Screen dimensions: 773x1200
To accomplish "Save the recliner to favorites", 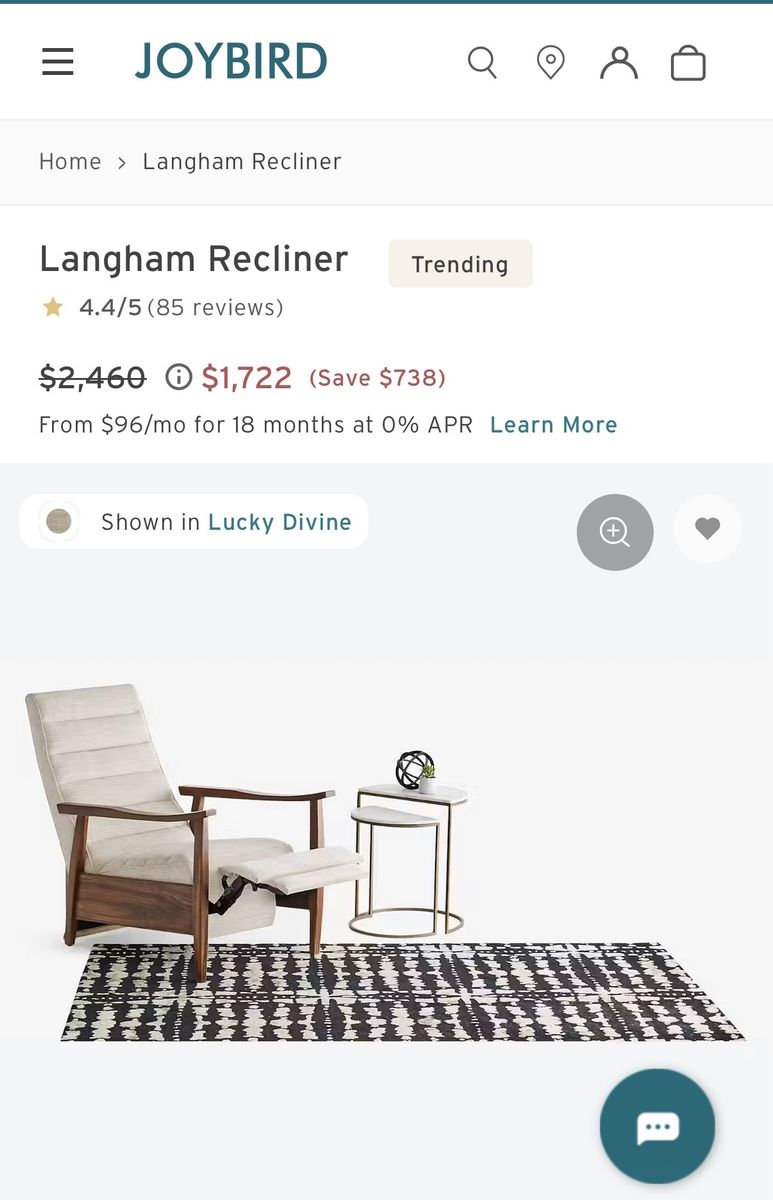I will click(x=707, y=529).
